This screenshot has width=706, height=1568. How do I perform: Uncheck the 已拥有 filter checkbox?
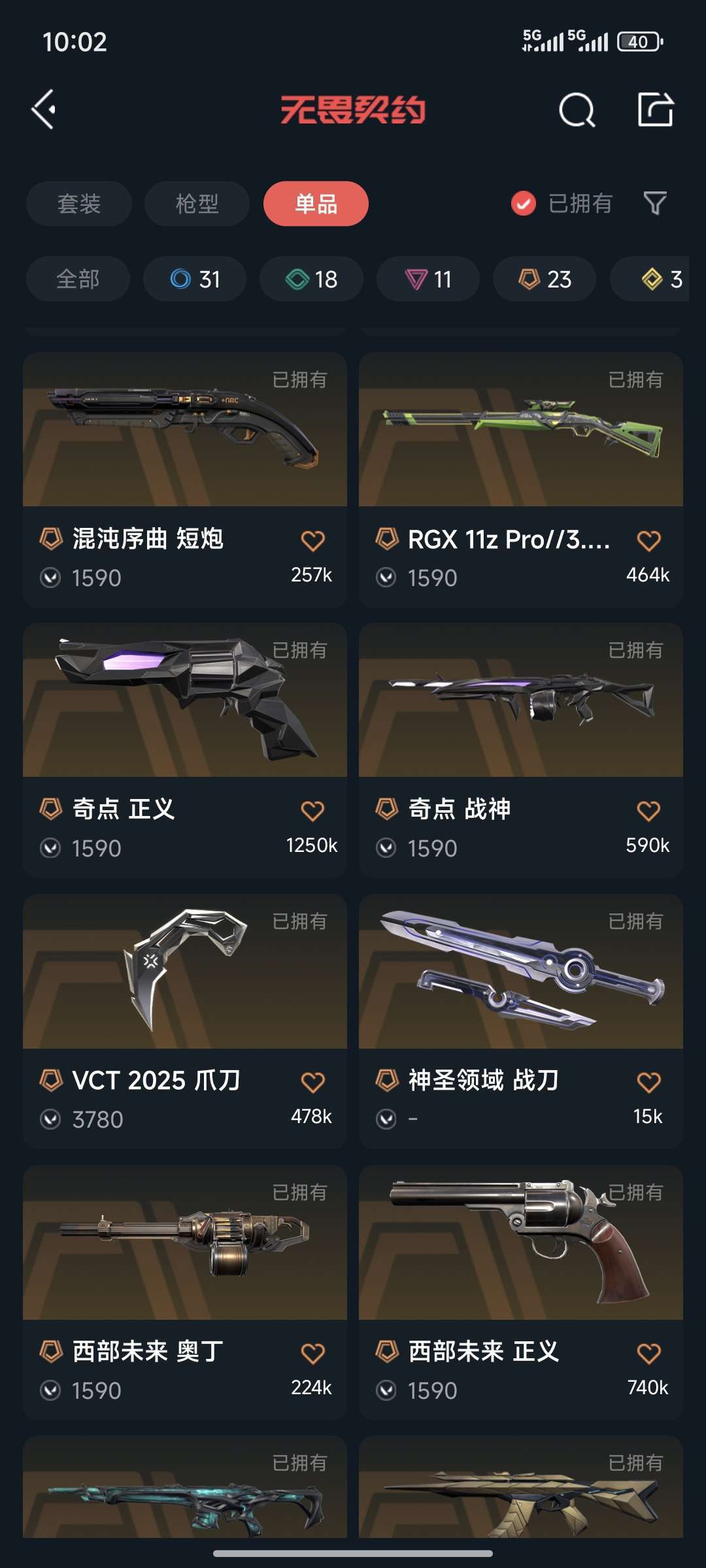pyautogui.click(x=524, y=204)
